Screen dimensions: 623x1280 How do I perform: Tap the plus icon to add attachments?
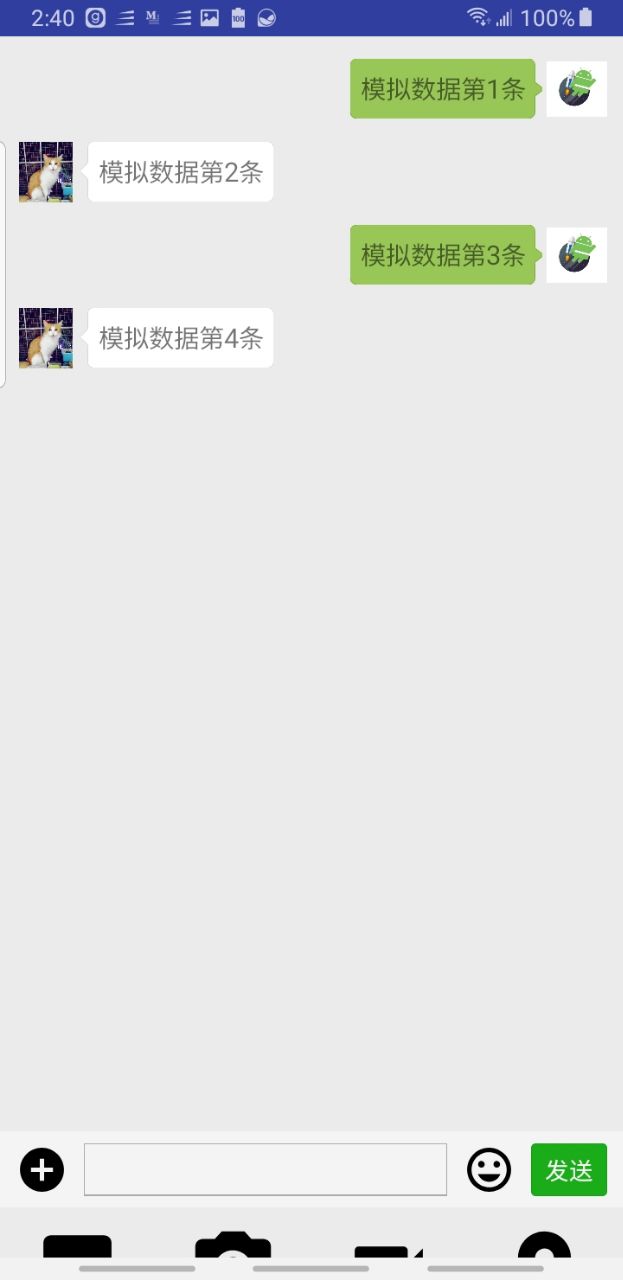tap(42, 1169)
